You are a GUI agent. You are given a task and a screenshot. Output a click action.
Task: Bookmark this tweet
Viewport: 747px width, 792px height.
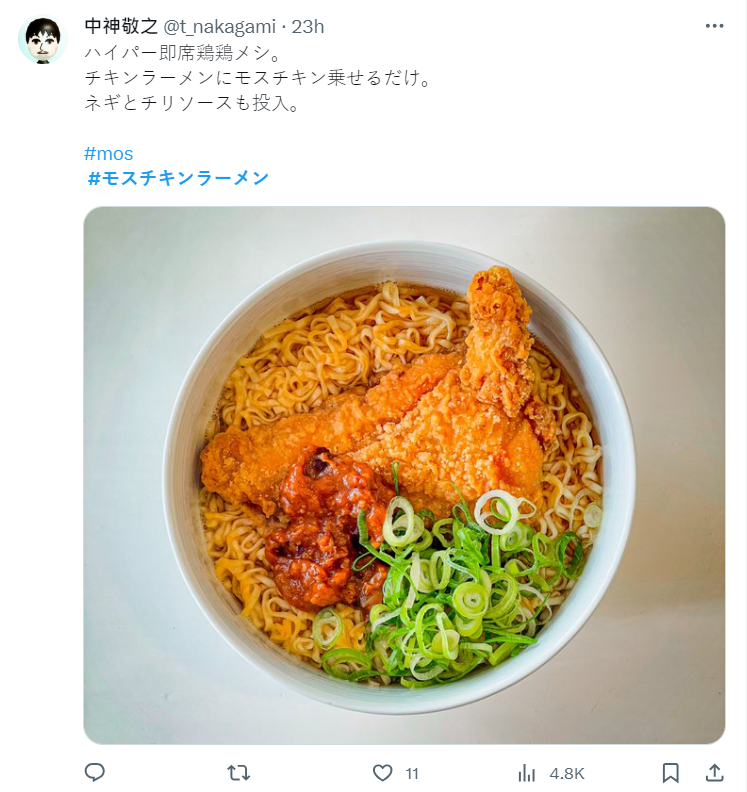tap(671, 772)
